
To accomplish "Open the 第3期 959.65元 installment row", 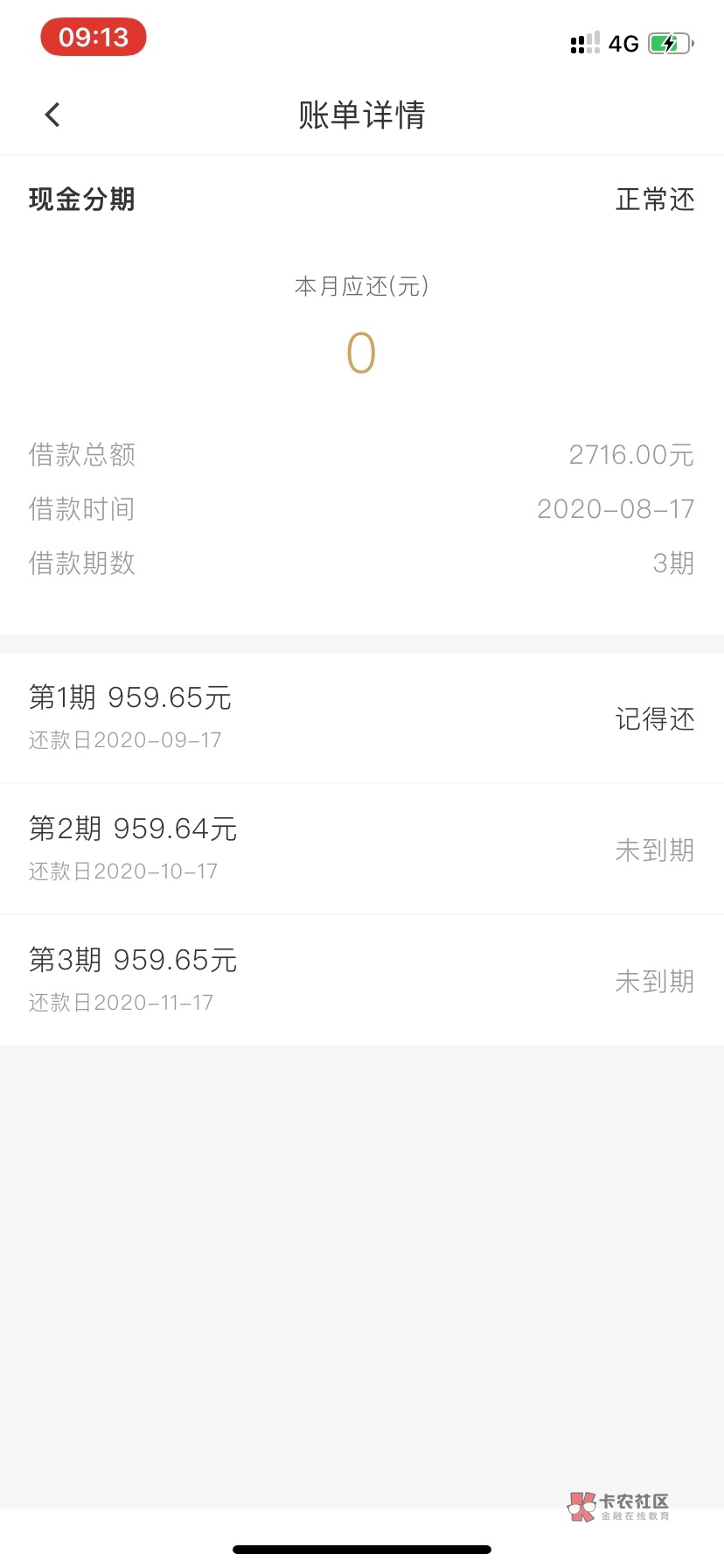I will (x=362, y=980).
